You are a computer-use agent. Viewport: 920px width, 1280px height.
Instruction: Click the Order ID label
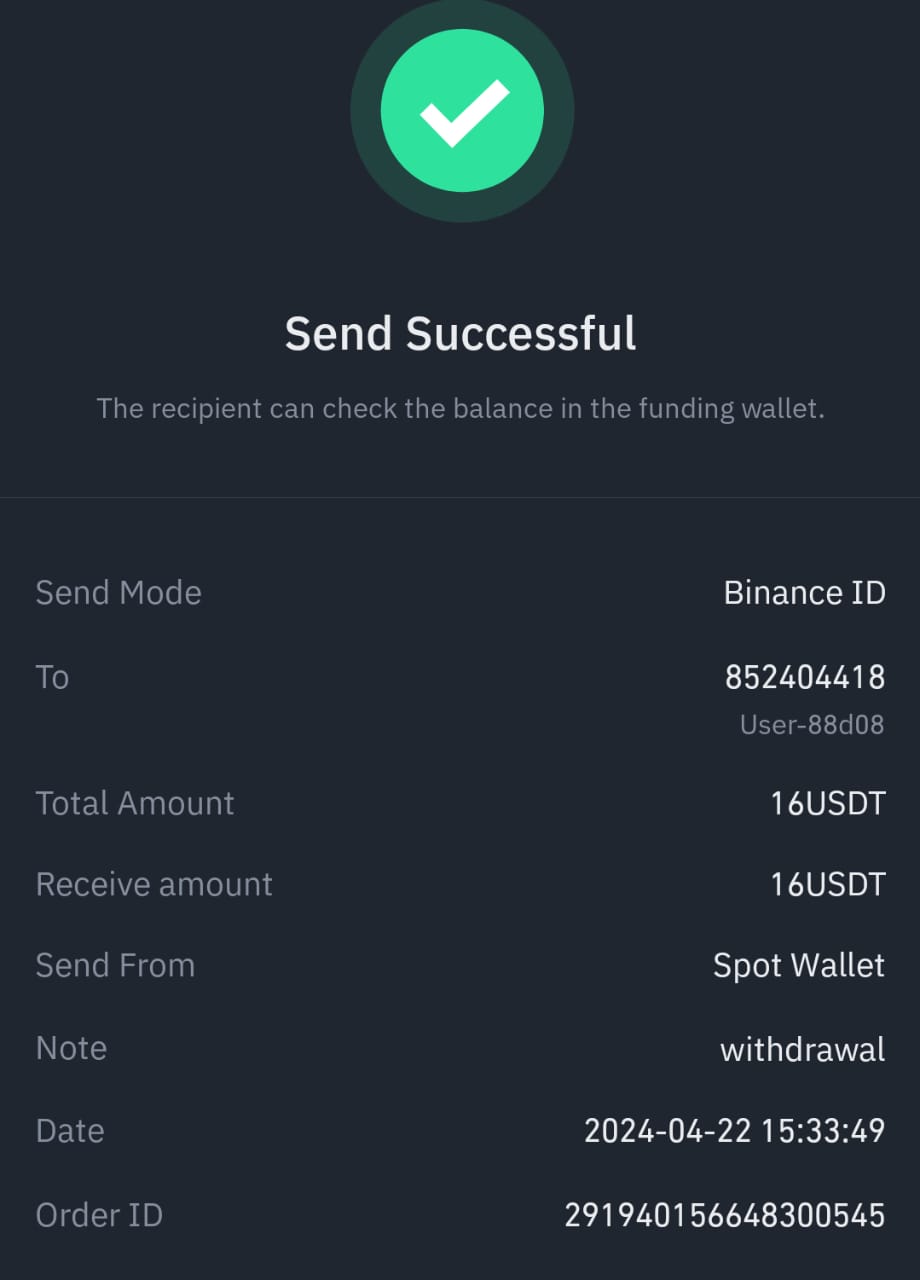99,1214
